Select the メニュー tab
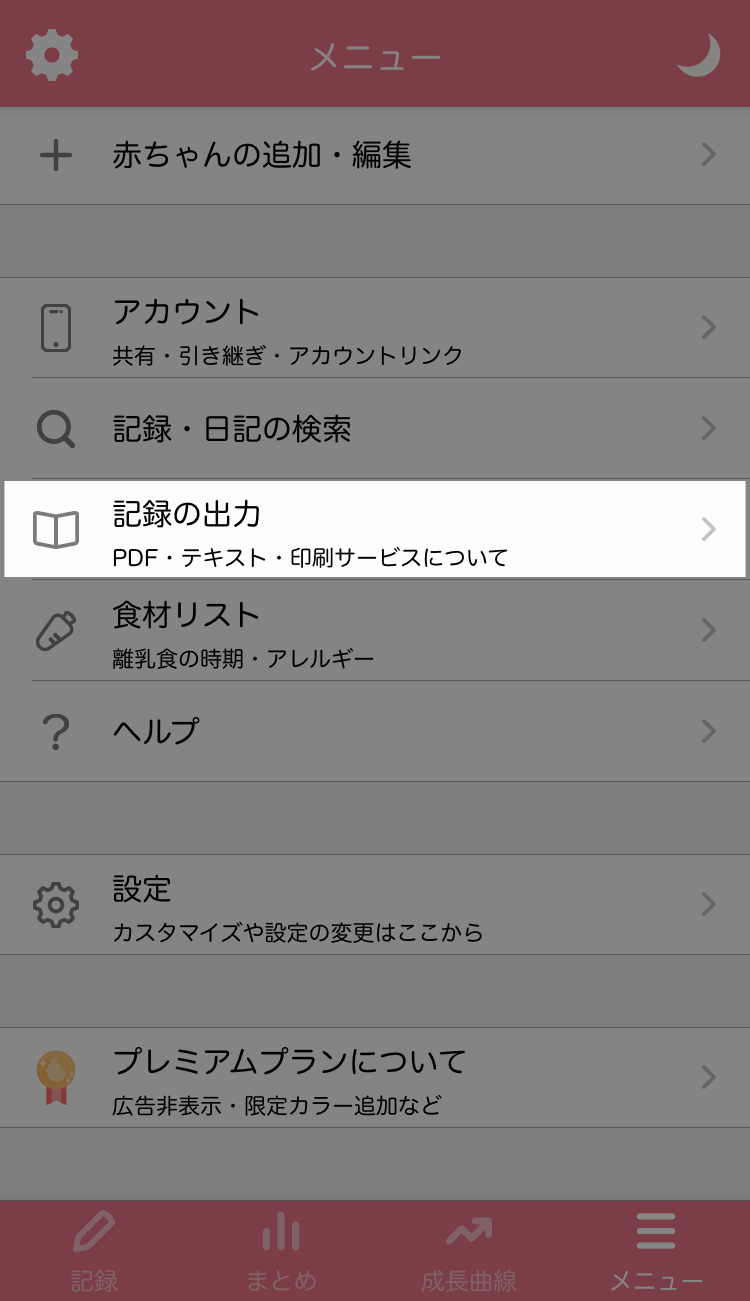 pyautogui.click(x=656, y=1250)
